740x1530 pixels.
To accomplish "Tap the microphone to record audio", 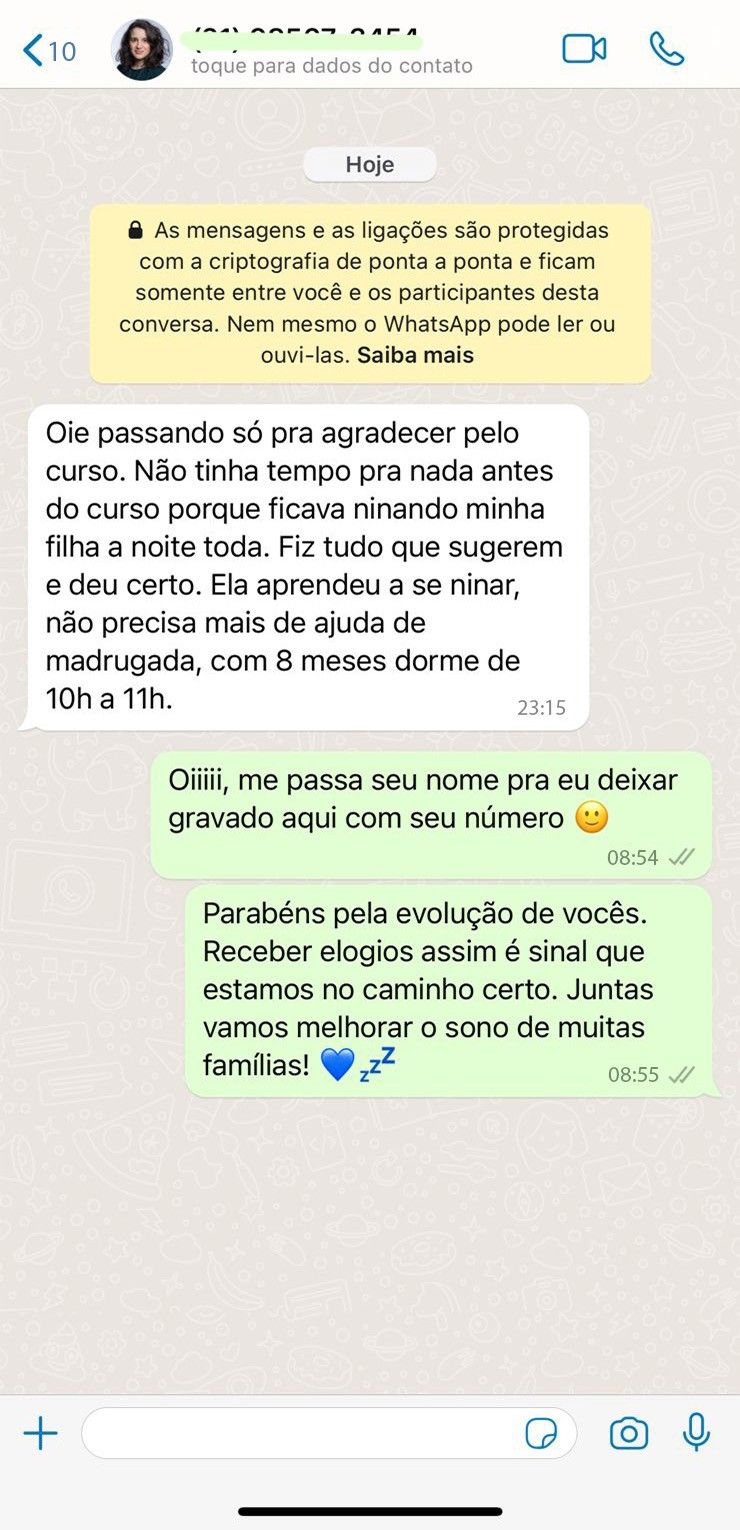I will tap(696, 1433).
